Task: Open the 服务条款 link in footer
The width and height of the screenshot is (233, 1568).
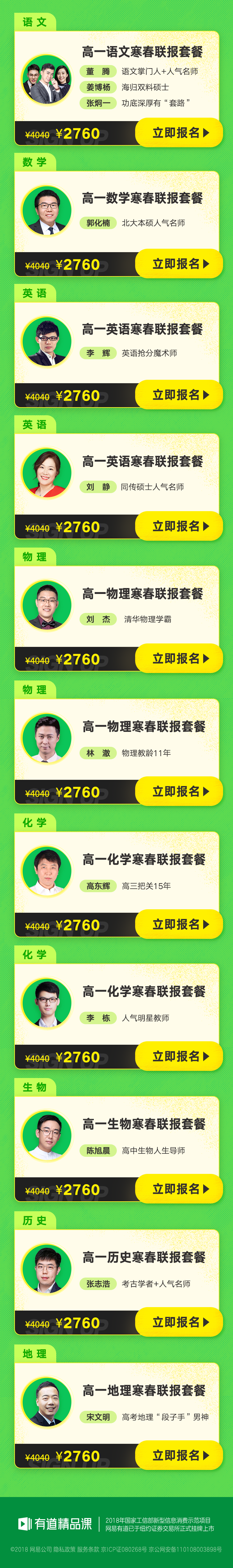Action: (x=88, y=1549)
